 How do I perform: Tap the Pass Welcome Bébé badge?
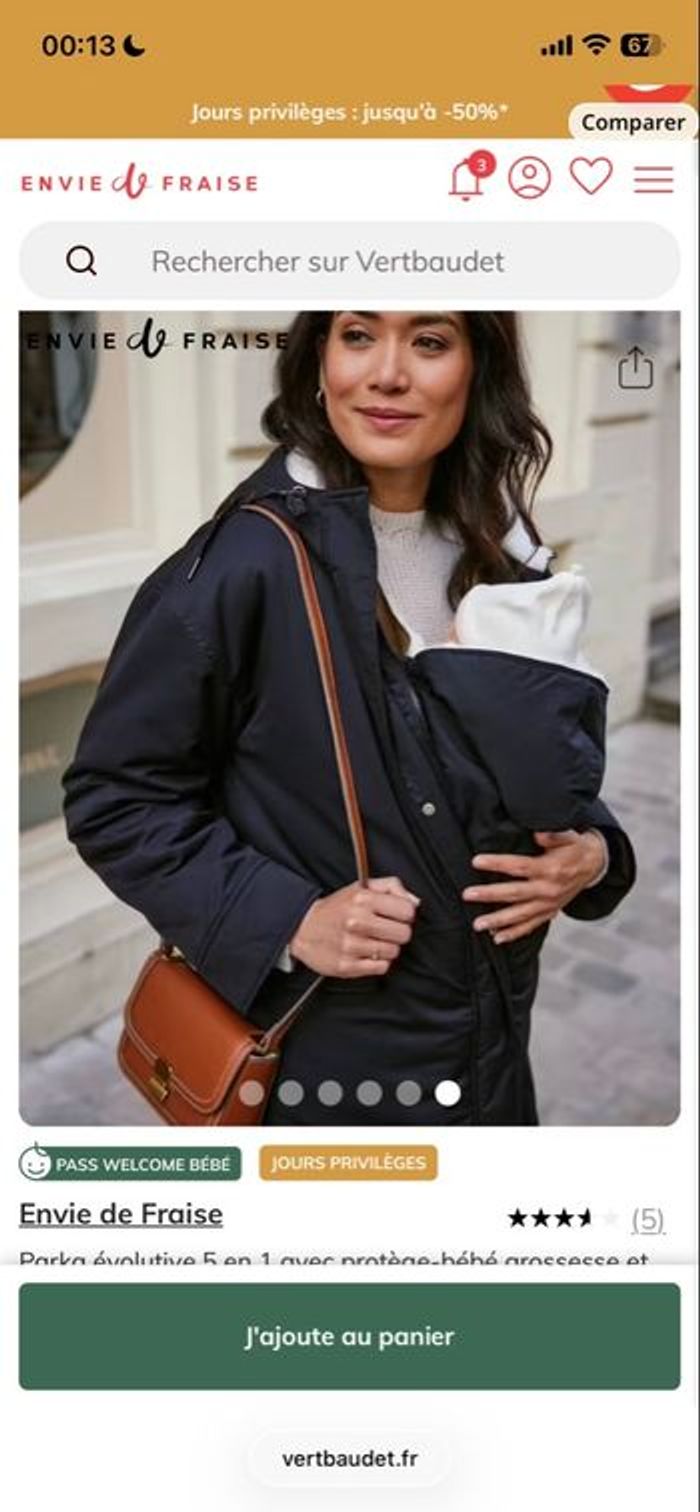pos(130,1163)
